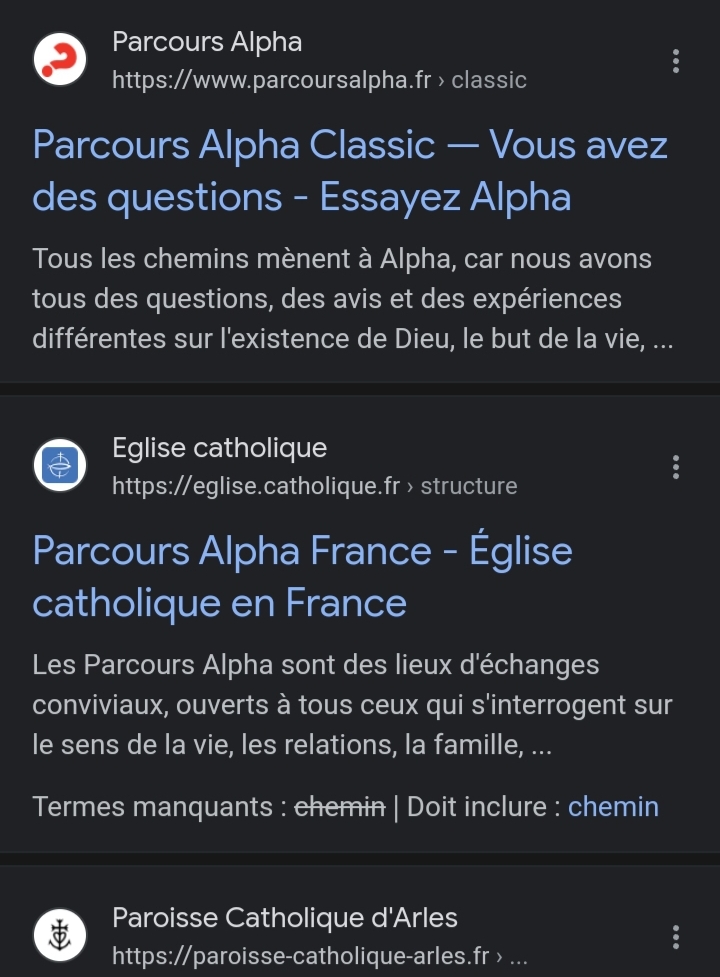The height and width of the screenshot is (977, 720).
Task: Open Parcours Alpha France Église catholique result
Action: [x=302, y=577]
